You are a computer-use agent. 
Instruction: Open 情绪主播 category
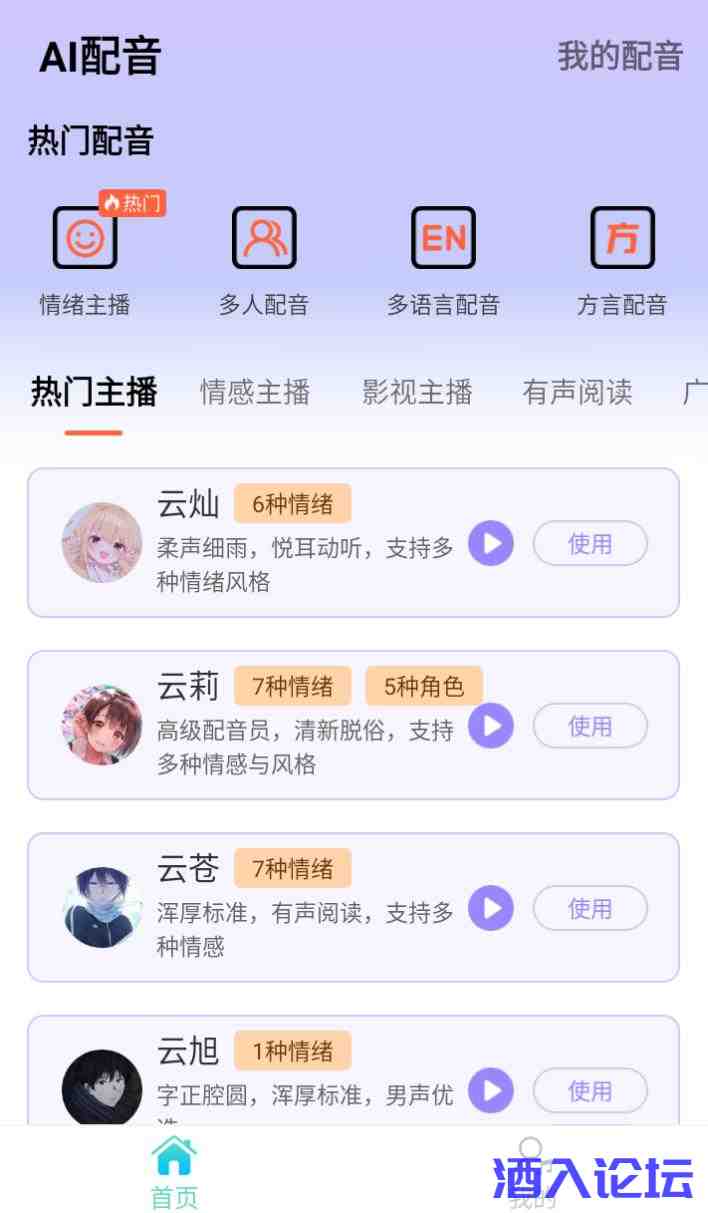(x=85, y=258)
